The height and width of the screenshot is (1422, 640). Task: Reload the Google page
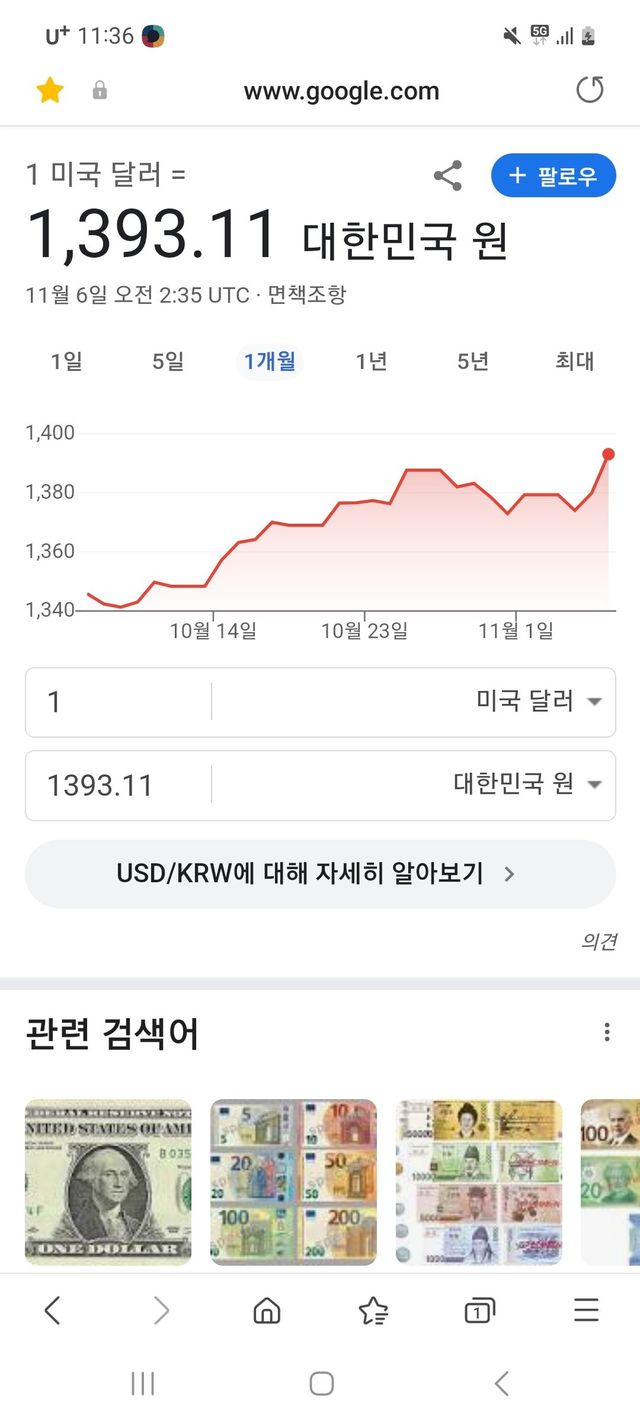click(x=590, y=91)
